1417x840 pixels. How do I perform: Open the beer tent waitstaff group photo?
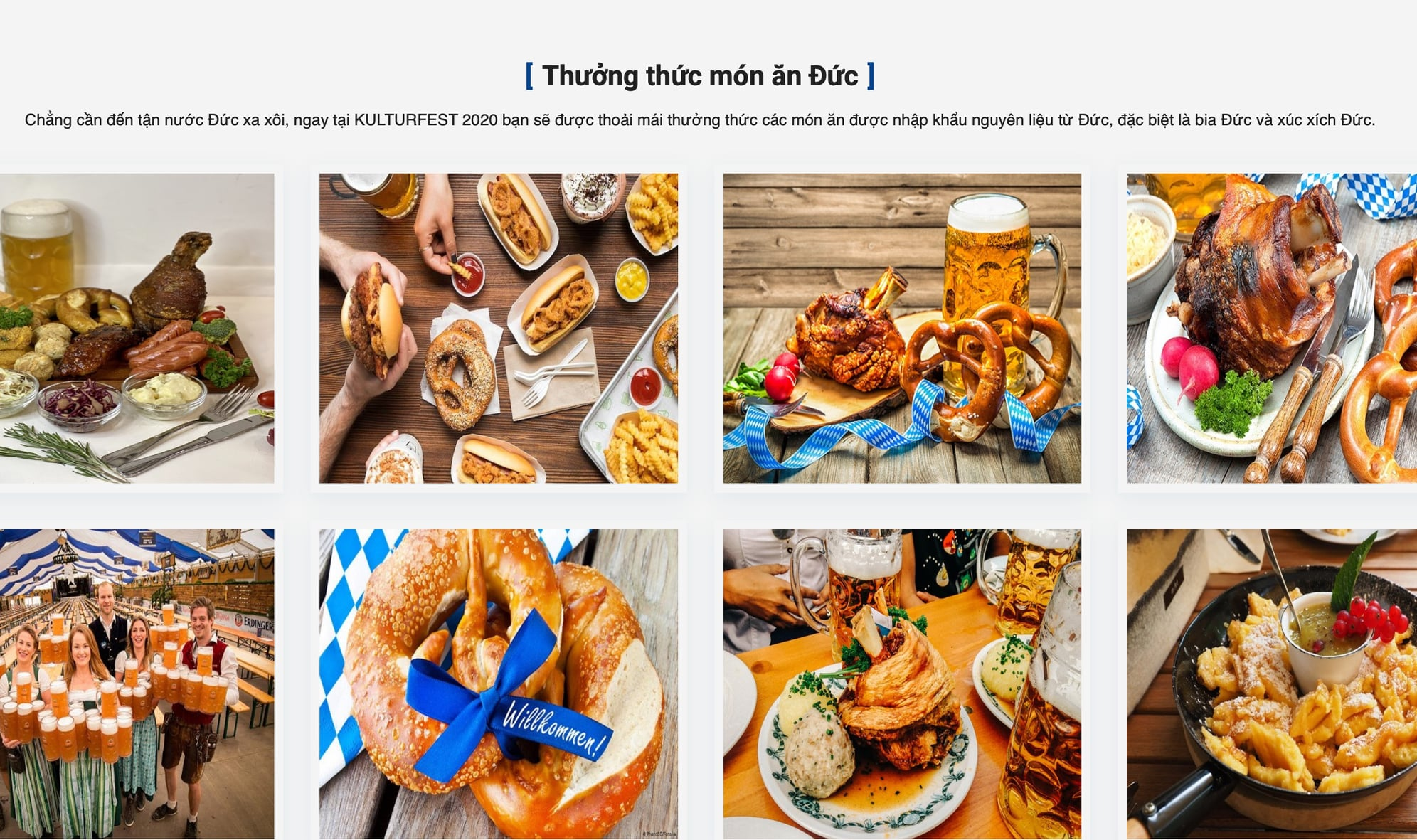point(137,684)
